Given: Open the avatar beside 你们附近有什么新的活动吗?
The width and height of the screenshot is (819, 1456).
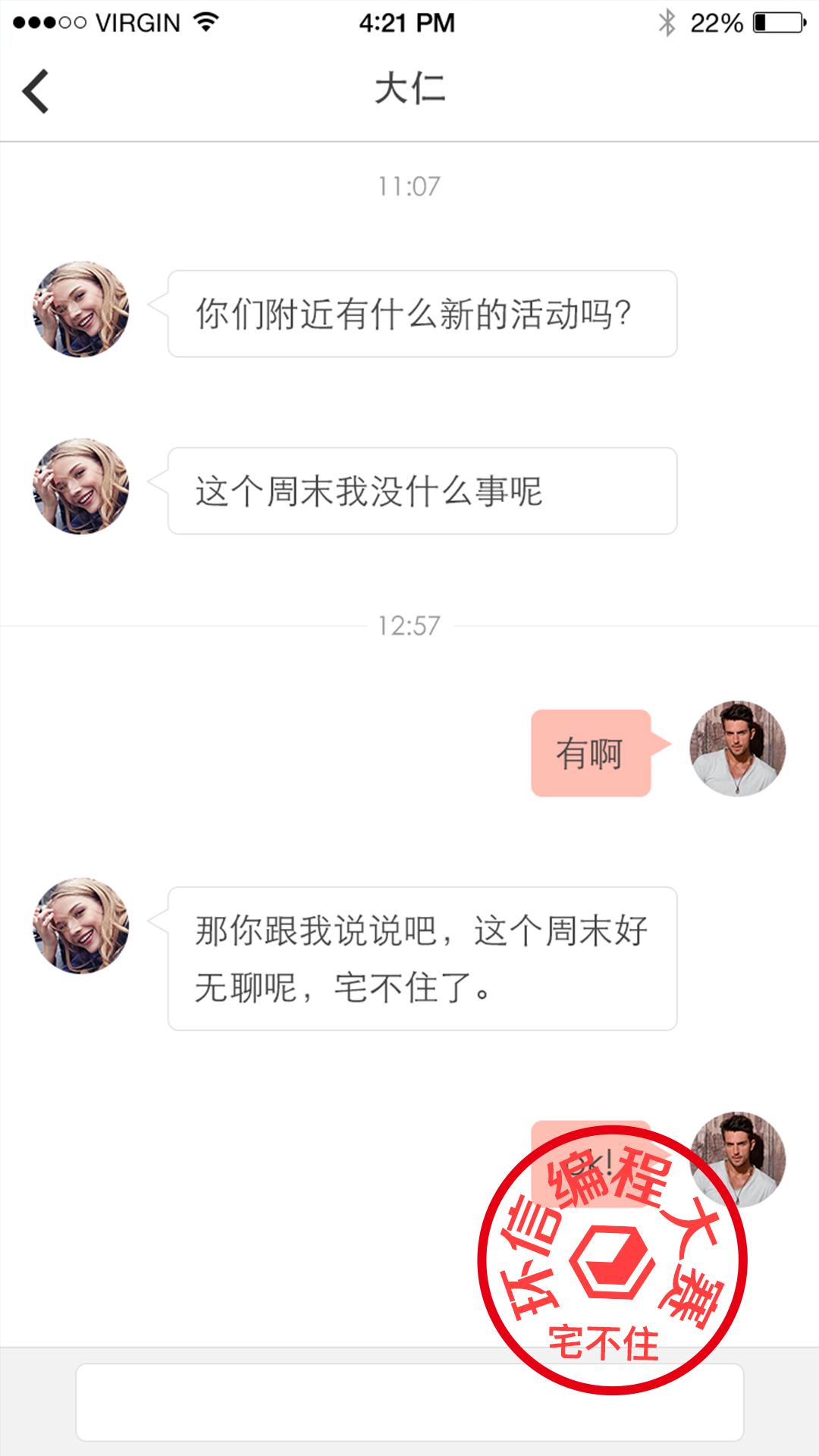Looking at the screenshot, I should pyautogui.click(x=81, y=309).
